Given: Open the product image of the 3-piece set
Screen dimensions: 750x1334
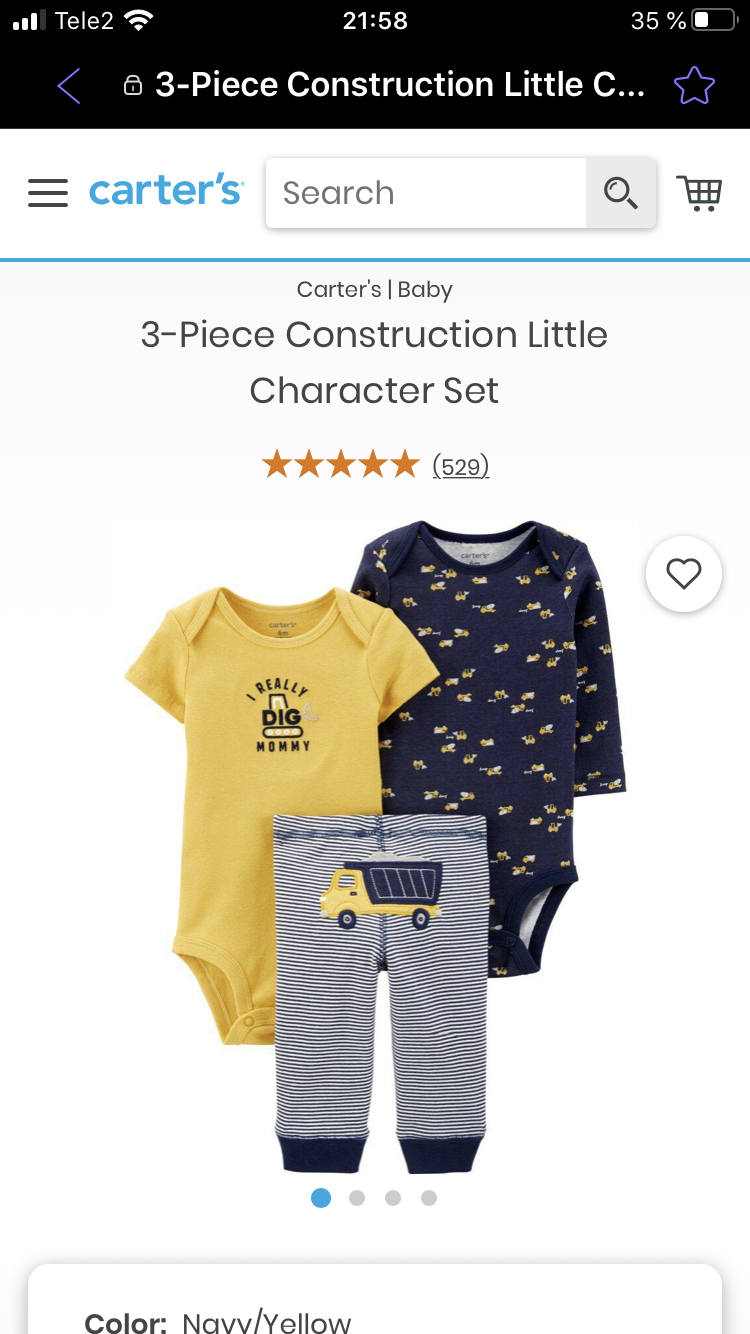Looking at the screenshot, I should pos(375,847).
